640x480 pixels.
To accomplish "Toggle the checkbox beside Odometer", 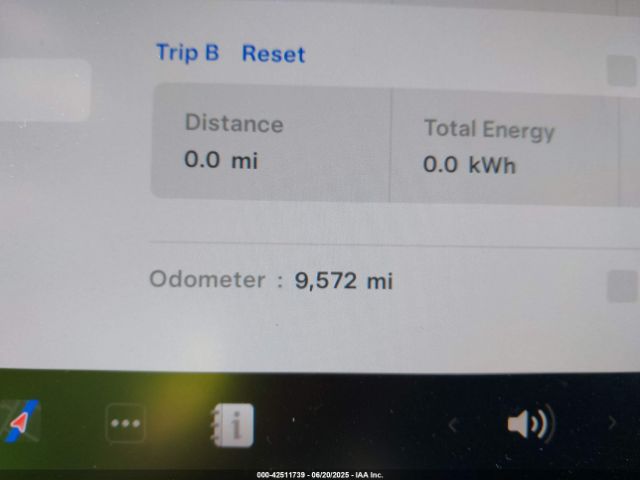I will (621, 287).
